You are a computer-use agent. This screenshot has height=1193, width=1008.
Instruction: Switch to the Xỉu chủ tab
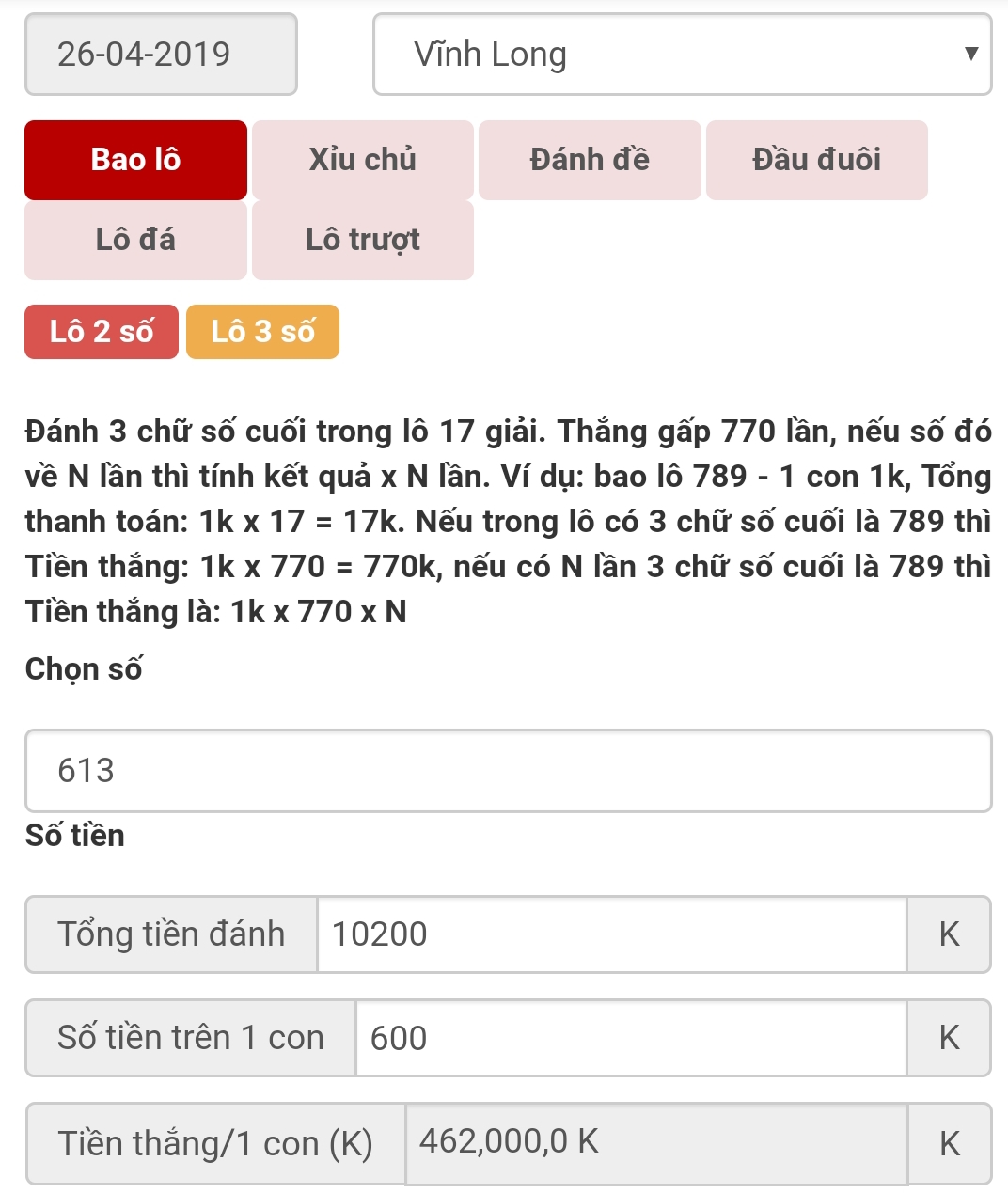[362, 160]
